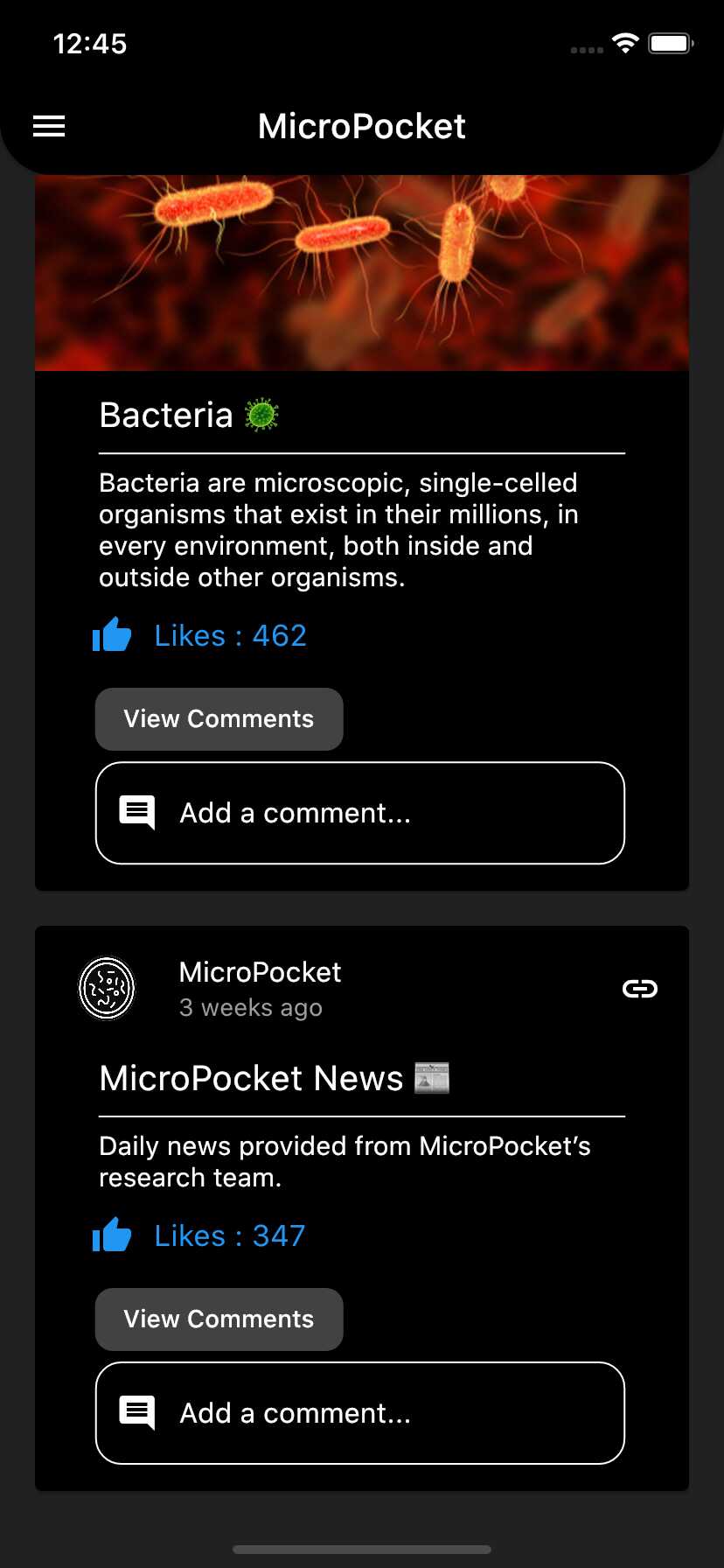View Comments on the Bacteria post
Image resolution: width=724 pixels, height=1568 pixels.
tap(219, 719)
